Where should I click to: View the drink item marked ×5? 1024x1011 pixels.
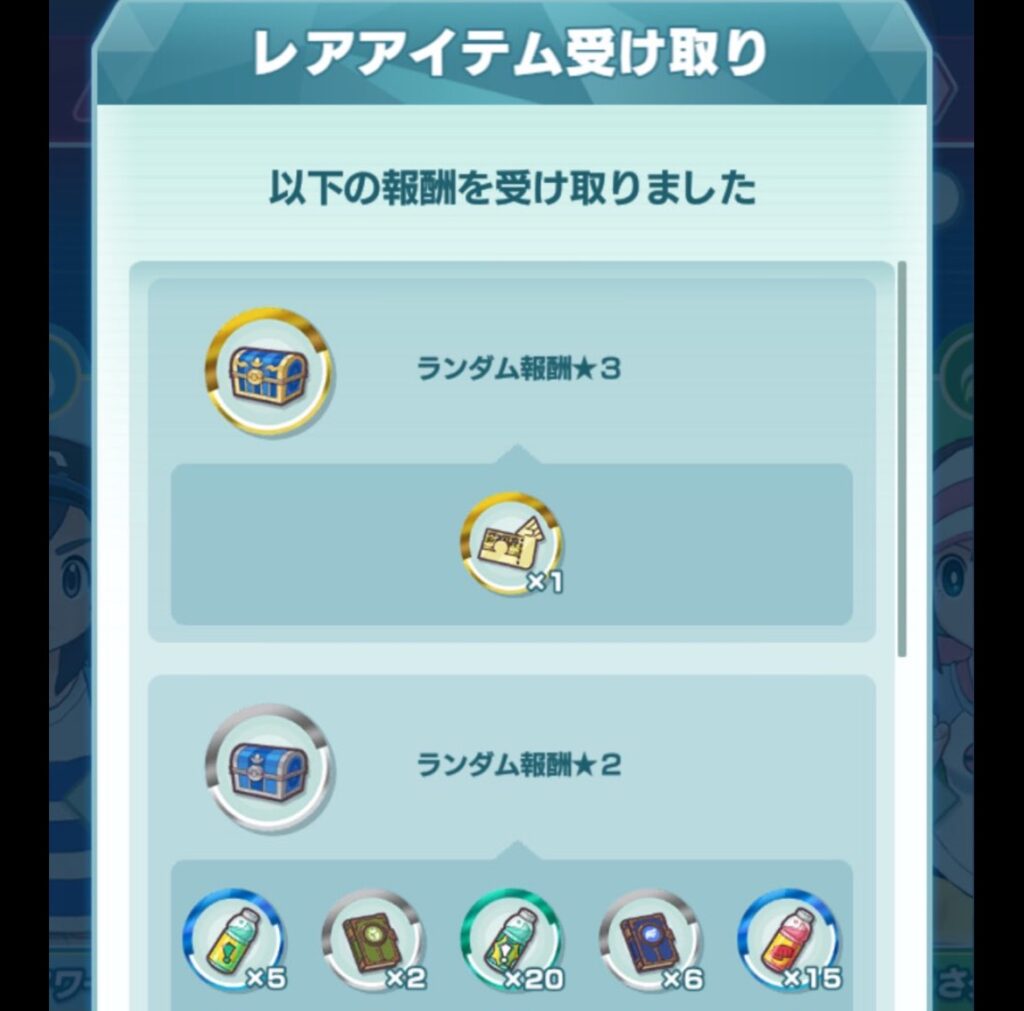pyautogui.click(x=234, y=940)
